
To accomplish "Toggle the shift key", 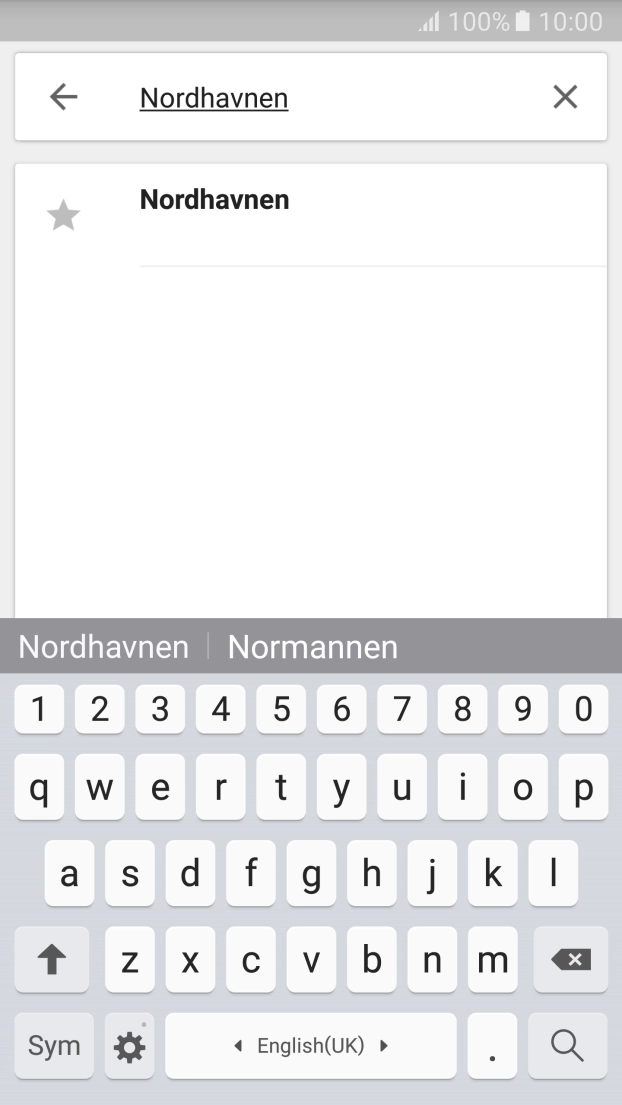I will [x=52, y=959].
